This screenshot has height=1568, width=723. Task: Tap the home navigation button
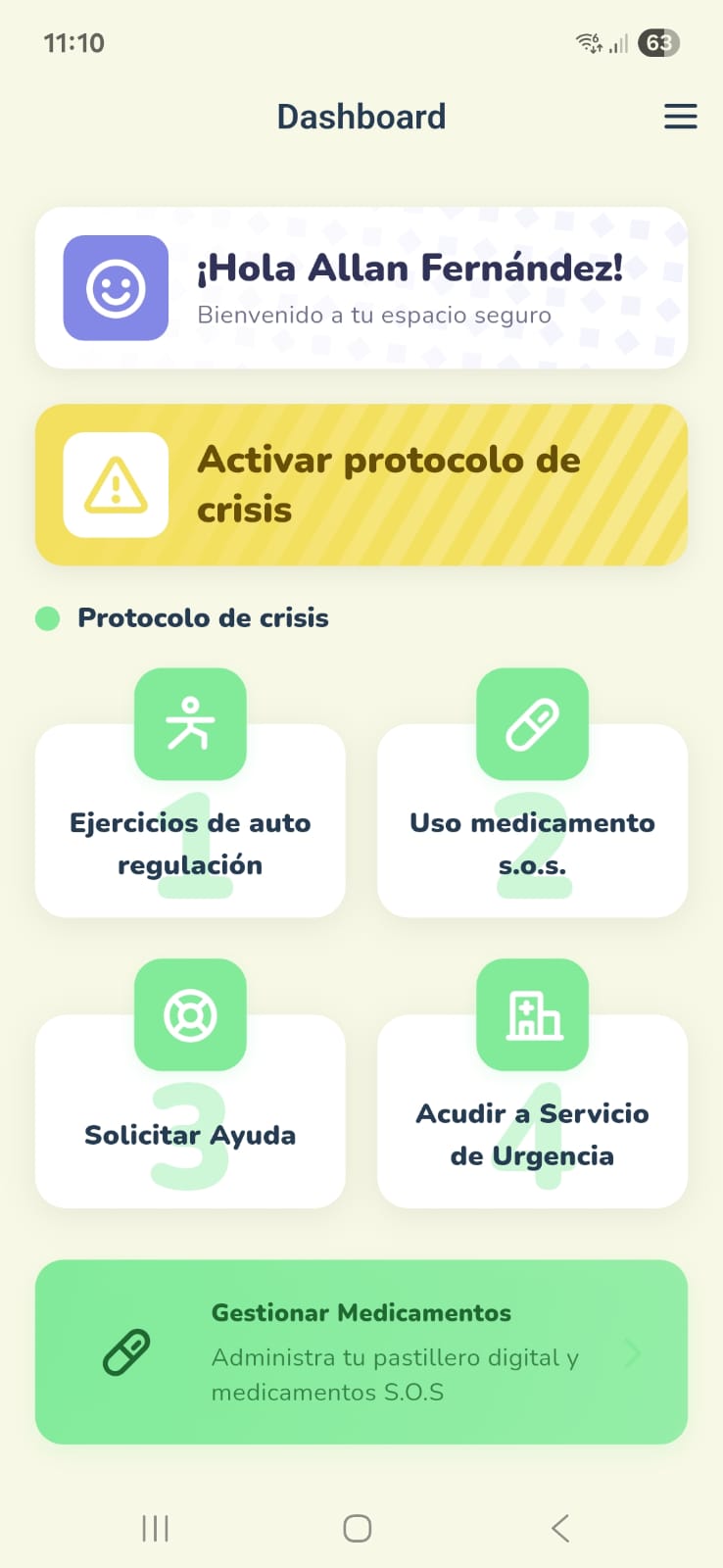tap(357, 1527)
